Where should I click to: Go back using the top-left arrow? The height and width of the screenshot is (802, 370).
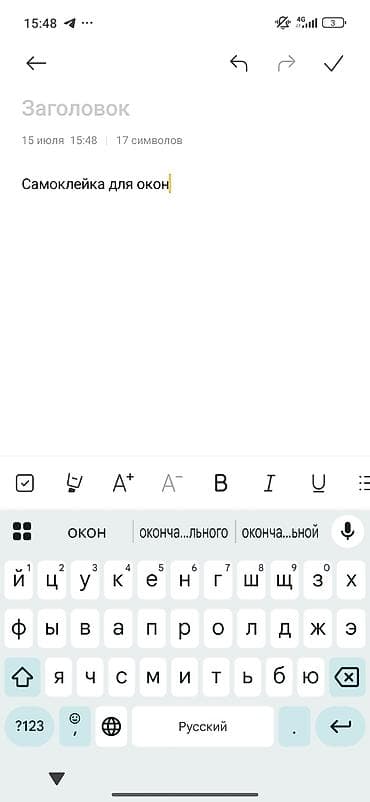tap(36, 63)
